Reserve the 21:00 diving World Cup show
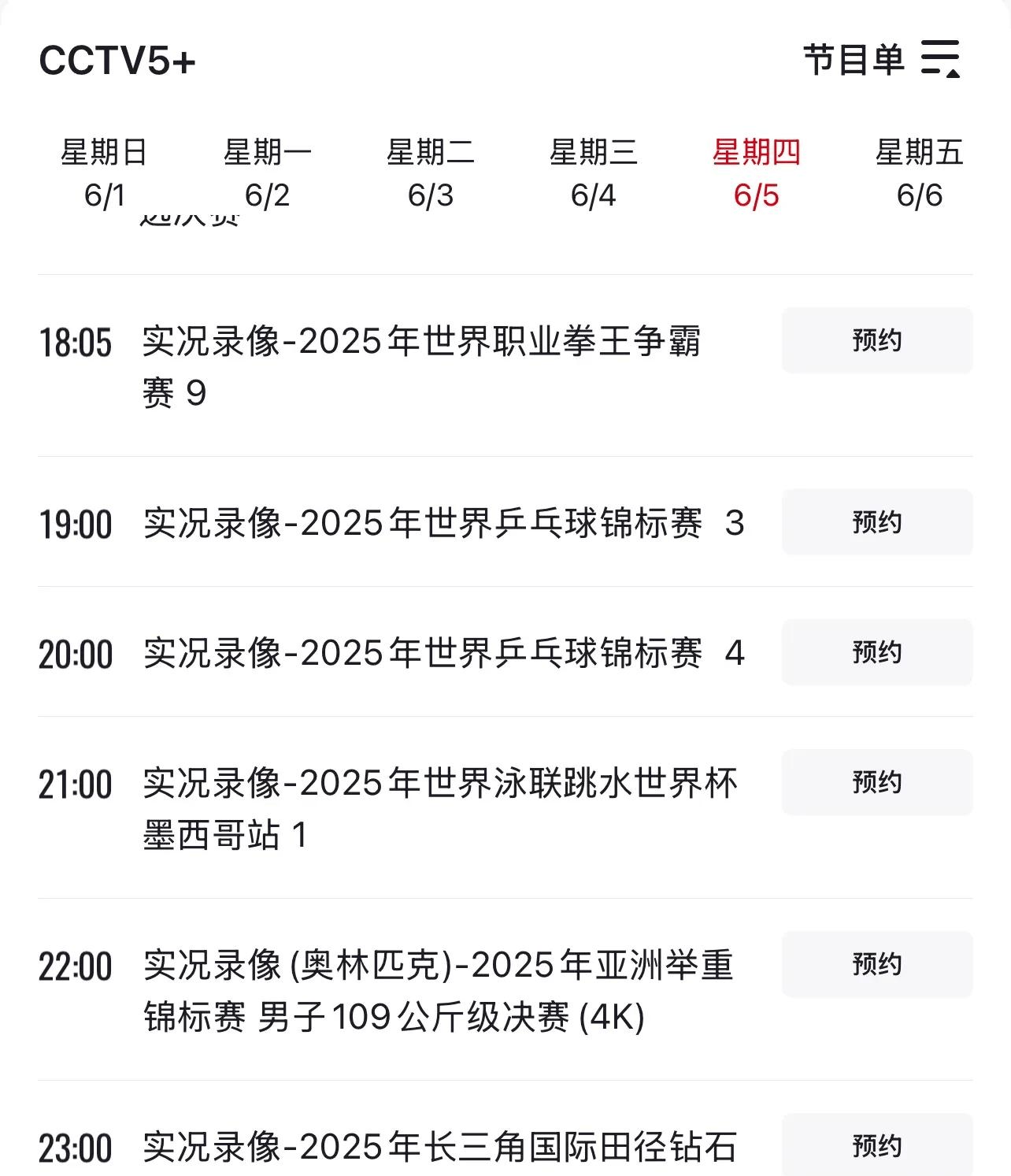 click(x=876, y=783)
